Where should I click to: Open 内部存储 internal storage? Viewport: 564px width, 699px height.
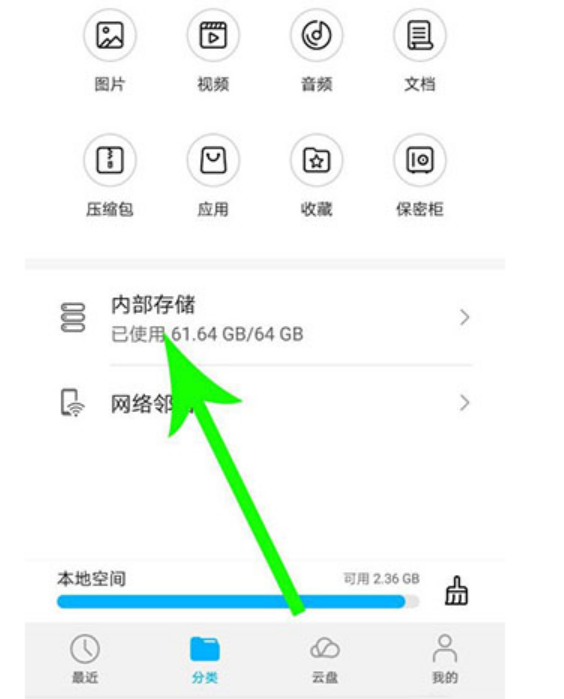[265, 318]
